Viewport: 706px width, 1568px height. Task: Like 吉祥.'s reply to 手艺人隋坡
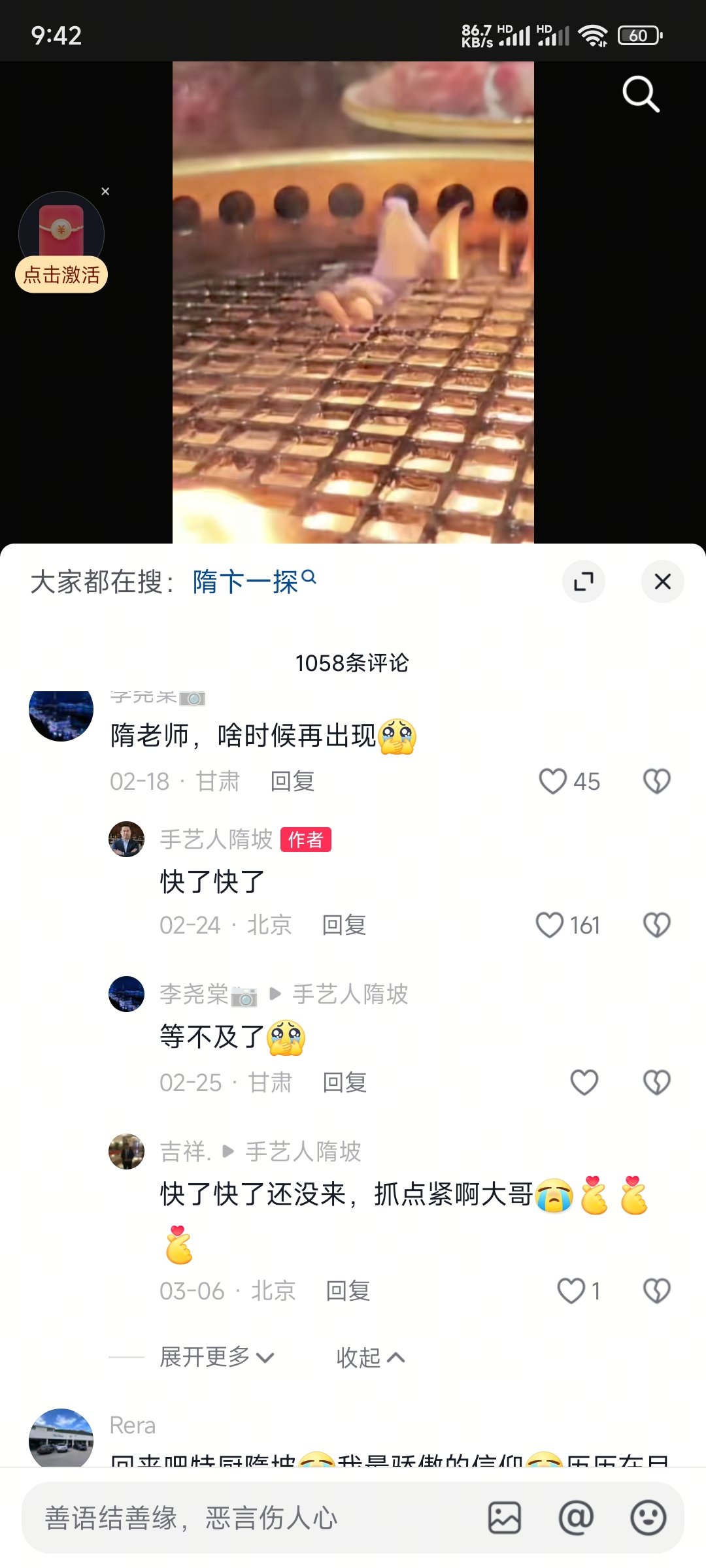click(x=571, y=1291)
